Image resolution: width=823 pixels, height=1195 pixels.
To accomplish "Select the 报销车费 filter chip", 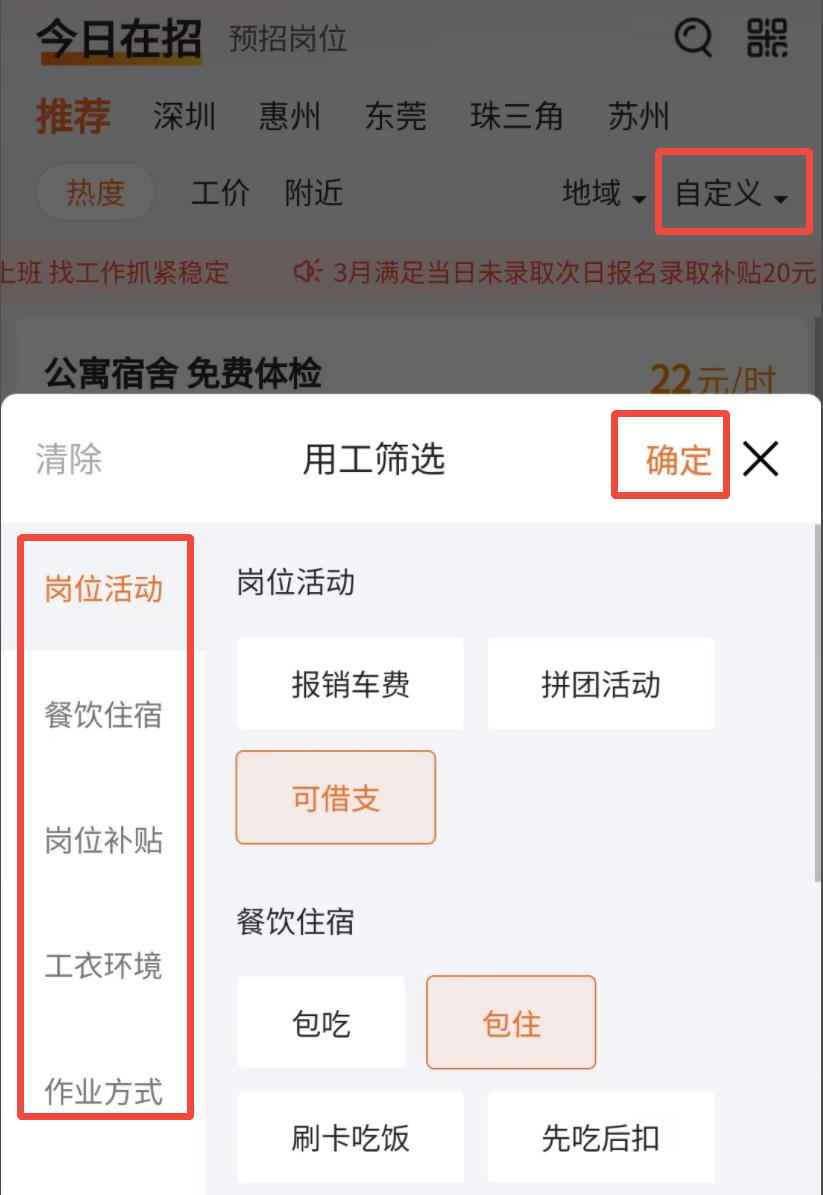I will tap(350, 685).
